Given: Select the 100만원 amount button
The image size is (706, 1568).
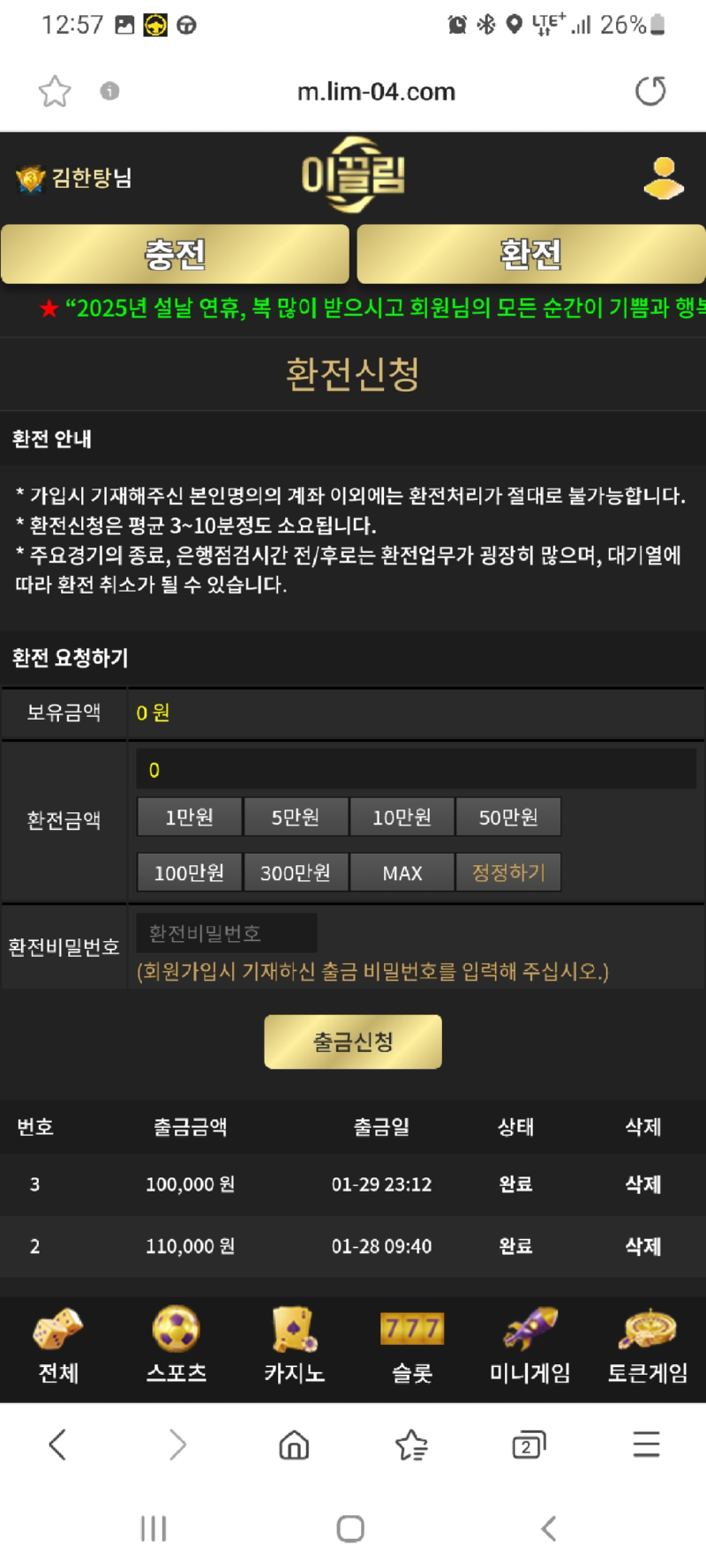Looking at the screenshot, I should pyautogui.click(x=189, y=873).
